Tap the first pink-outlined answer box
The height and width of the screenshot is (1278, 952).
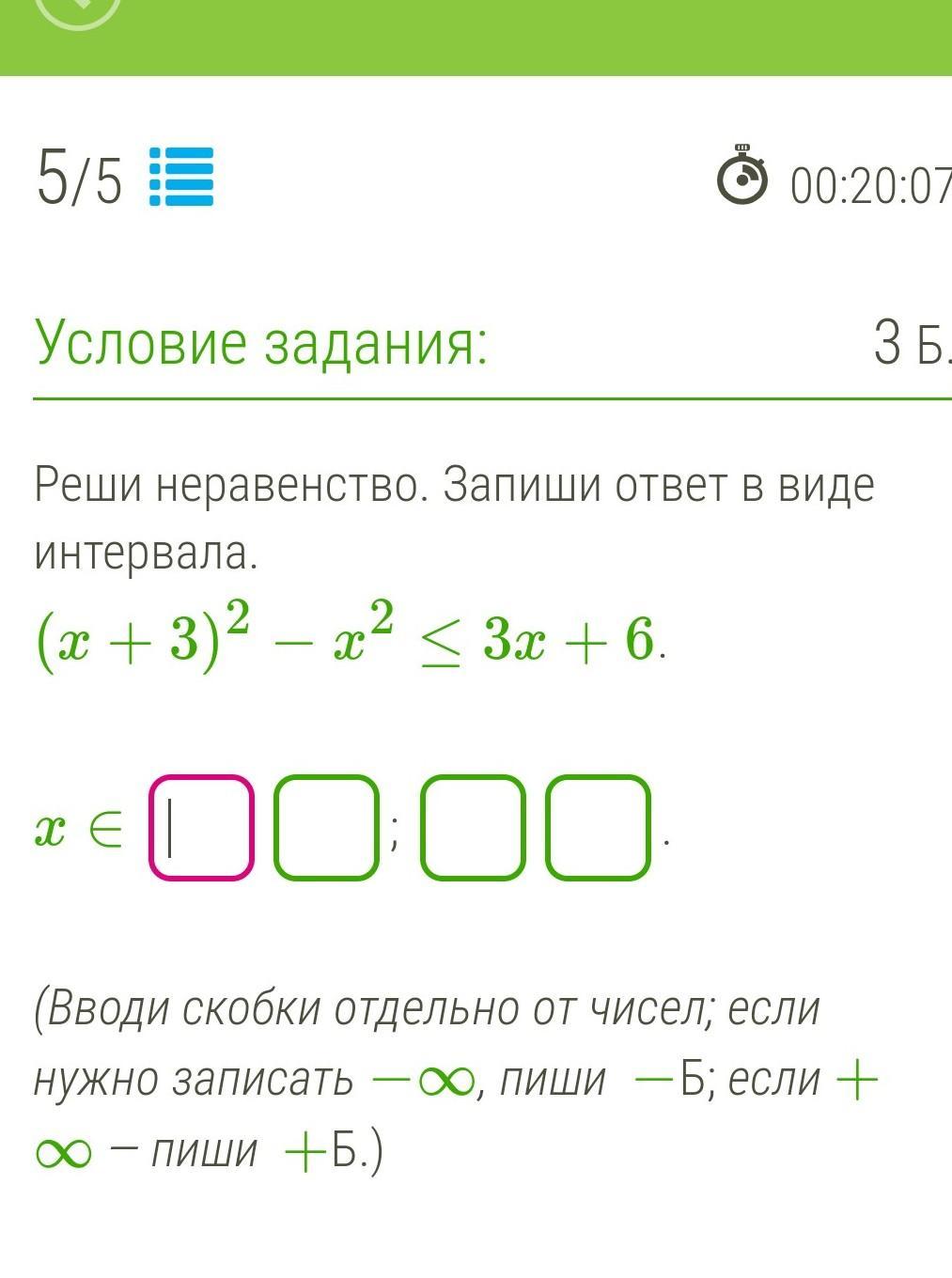[x=201, y=827]
